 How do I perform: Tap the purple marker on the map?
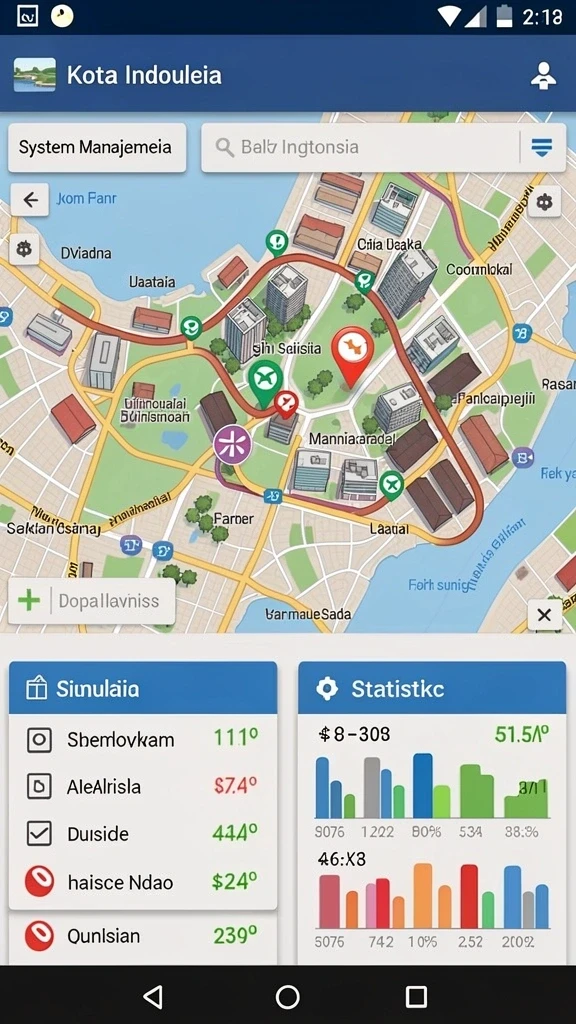(x=232, y=443)
